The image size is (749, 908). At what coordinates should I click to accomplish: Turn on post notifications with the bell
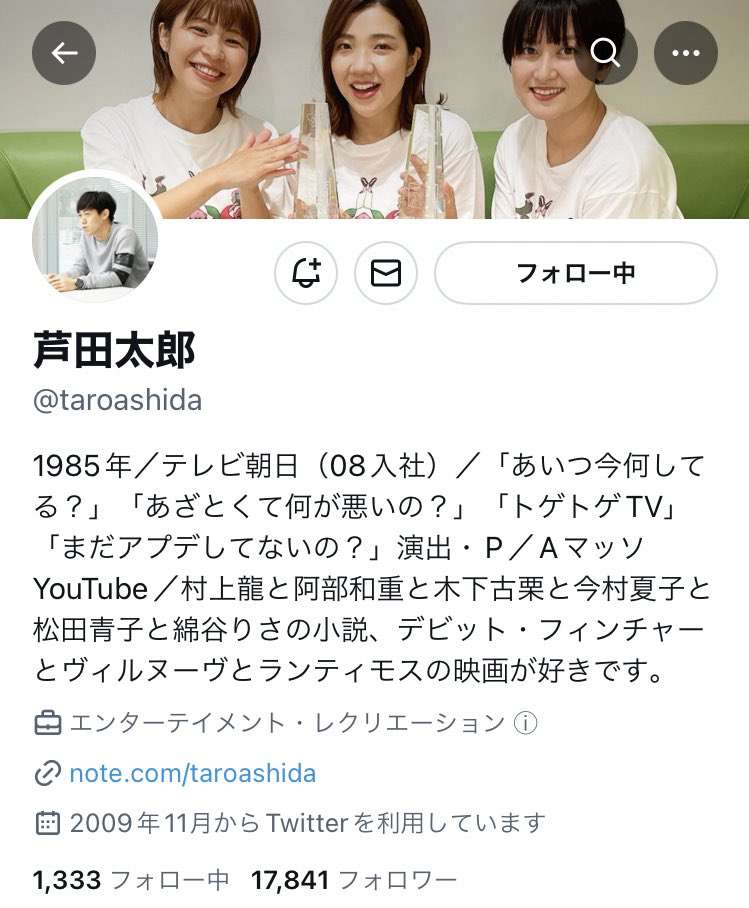tap(306, 273)
